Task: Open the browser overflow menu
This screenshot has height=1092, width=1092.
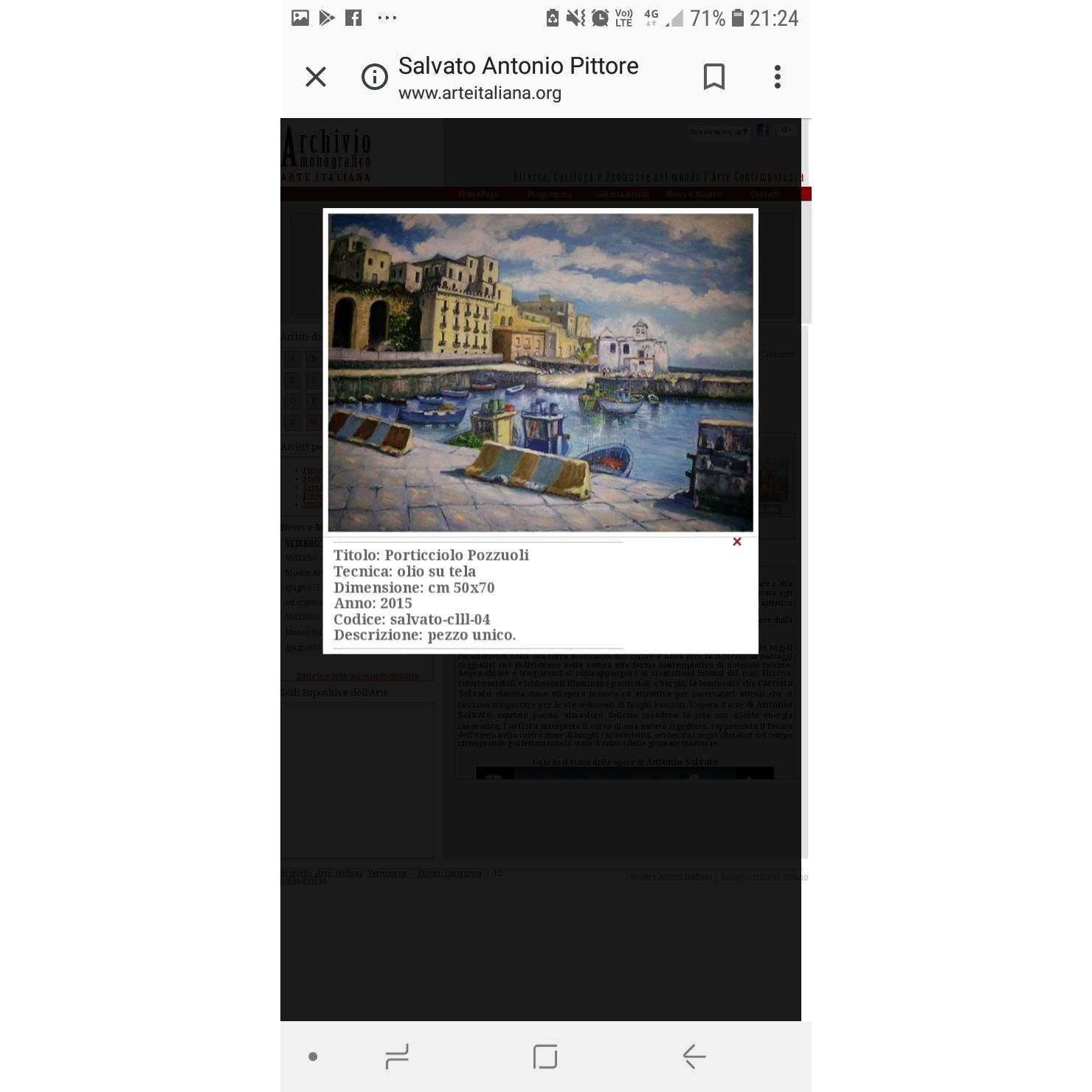Action: 777,77
